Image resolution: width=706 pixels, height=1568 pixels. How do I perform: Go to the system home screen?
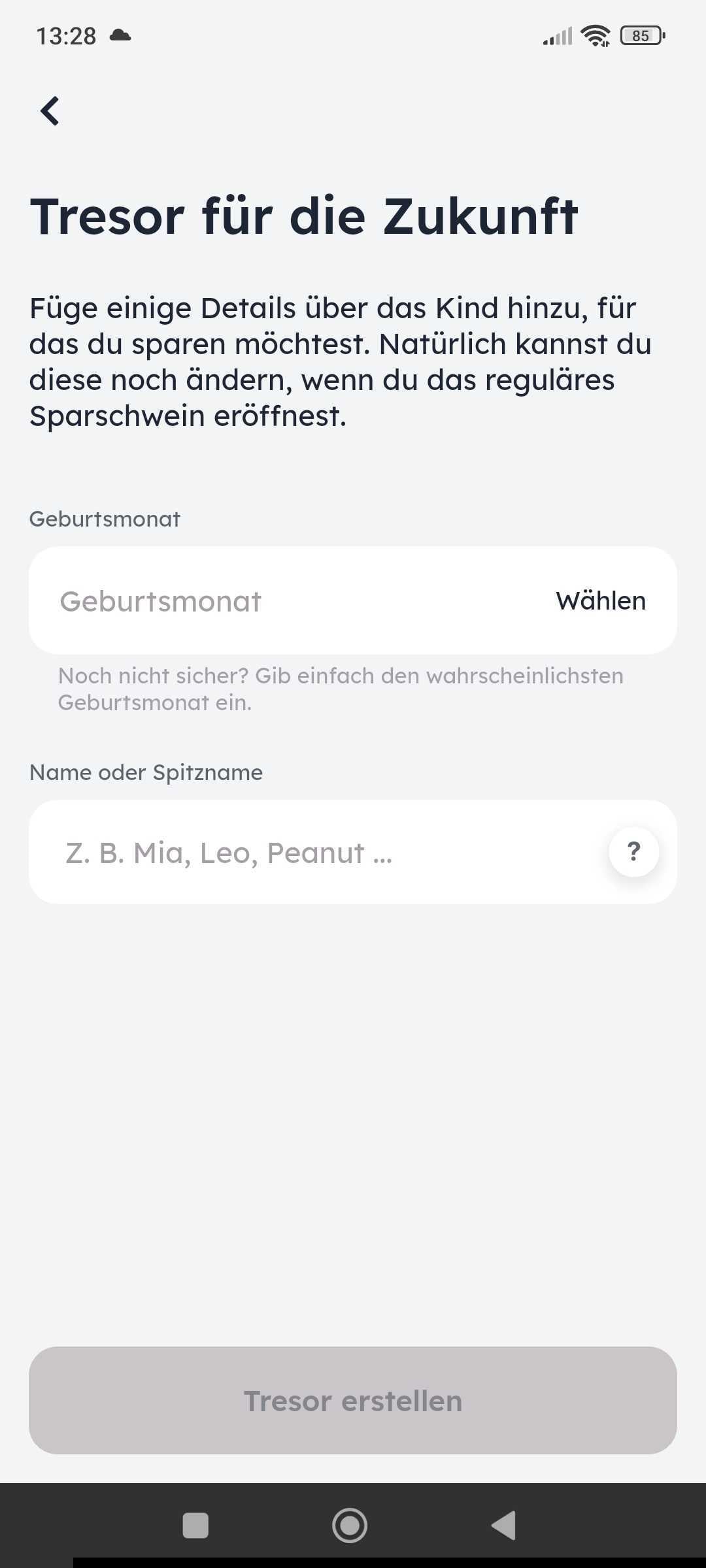[350, 1526]
